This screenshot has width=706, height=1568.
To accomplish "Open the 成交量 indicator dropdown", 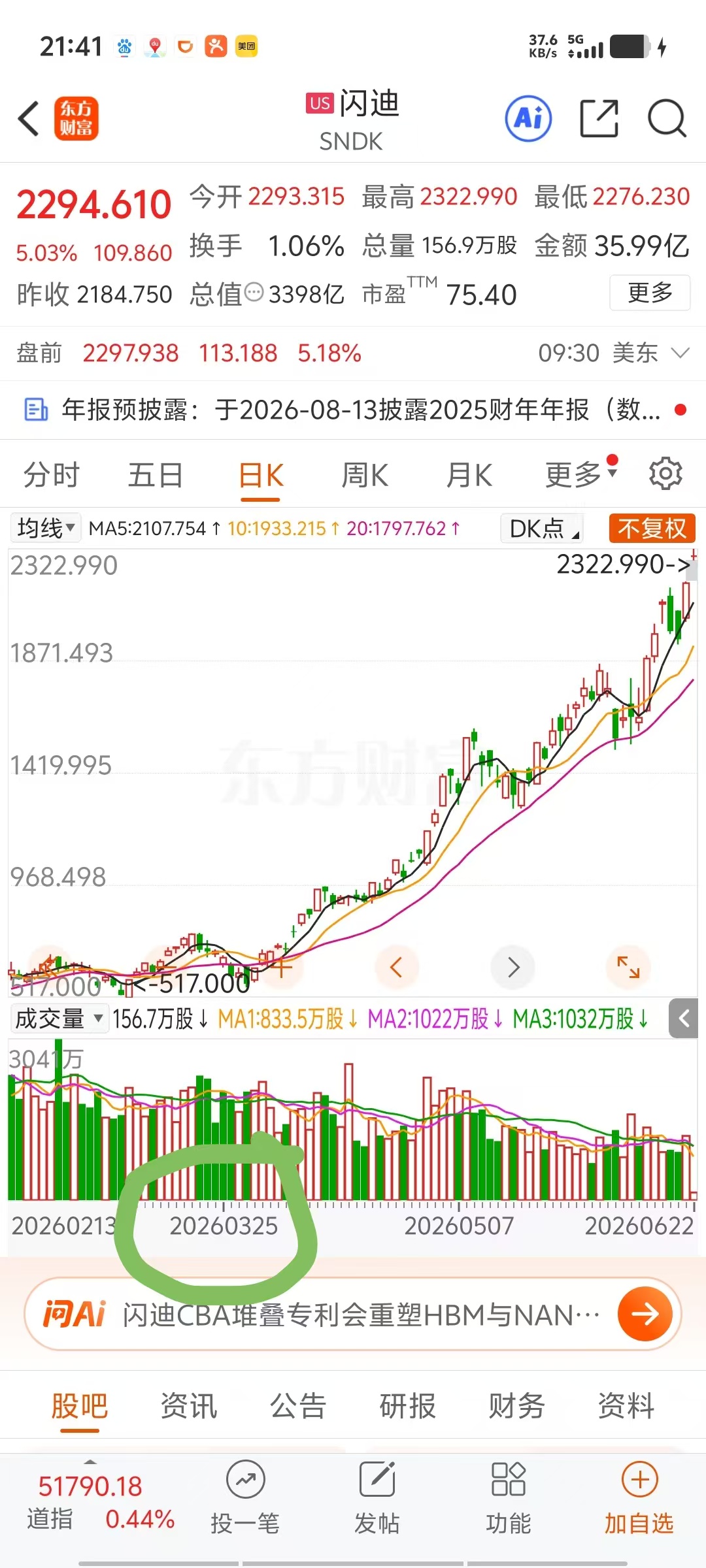I will pos(59,1019).
